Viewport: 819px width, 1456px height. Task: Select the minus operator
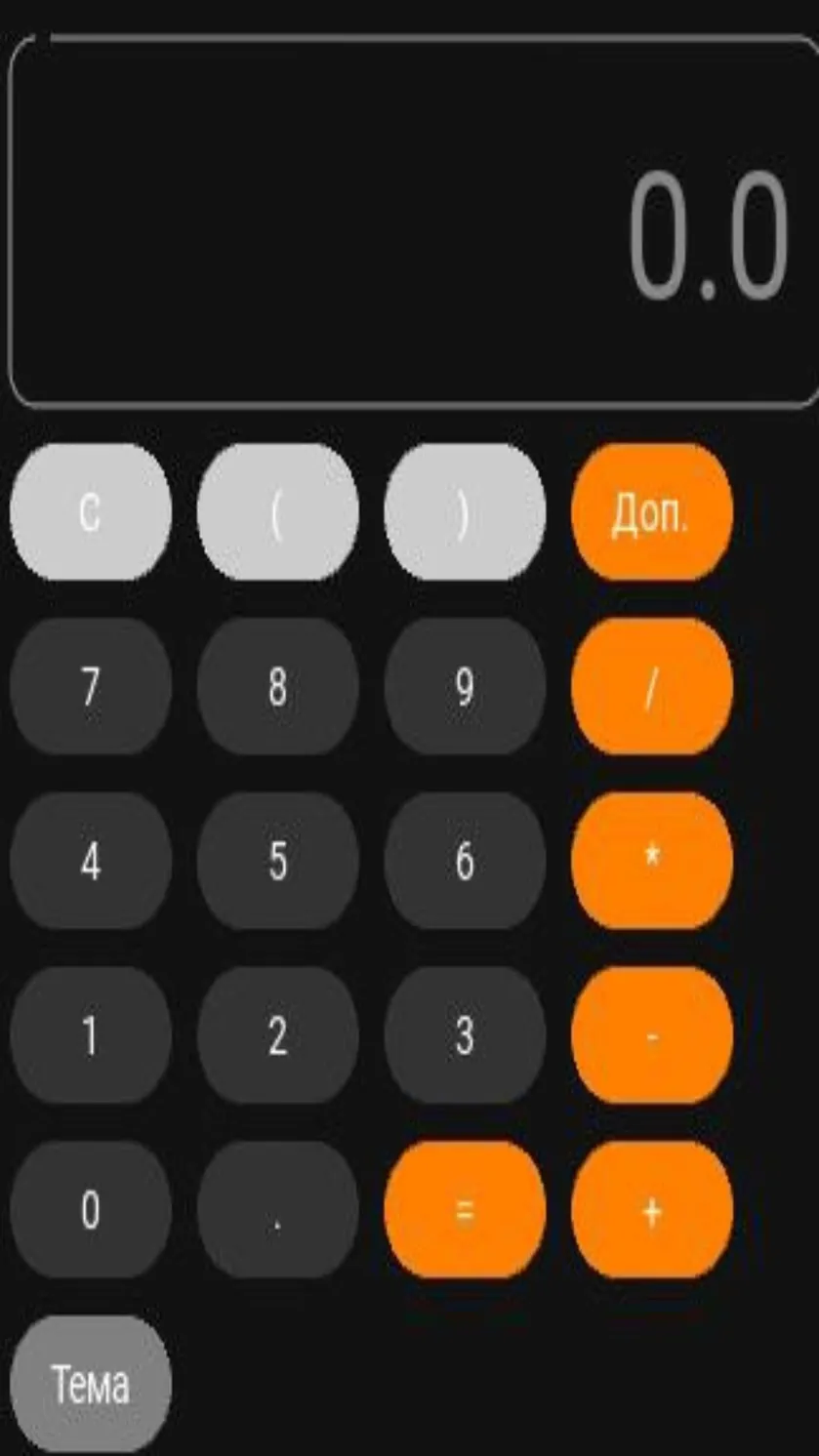[x=652, y=1035]
